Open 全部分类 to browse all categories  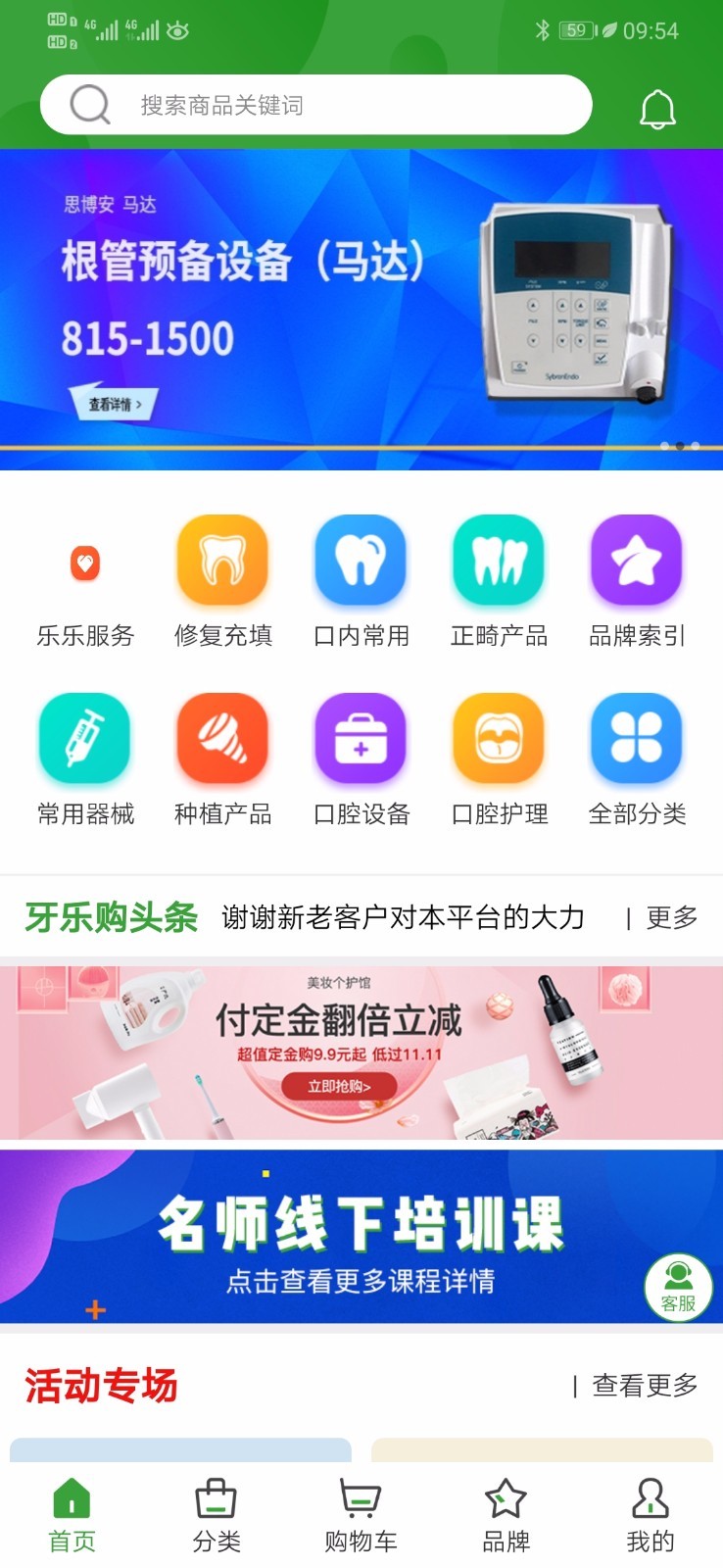pyautogui.click(x=637, y=740)
